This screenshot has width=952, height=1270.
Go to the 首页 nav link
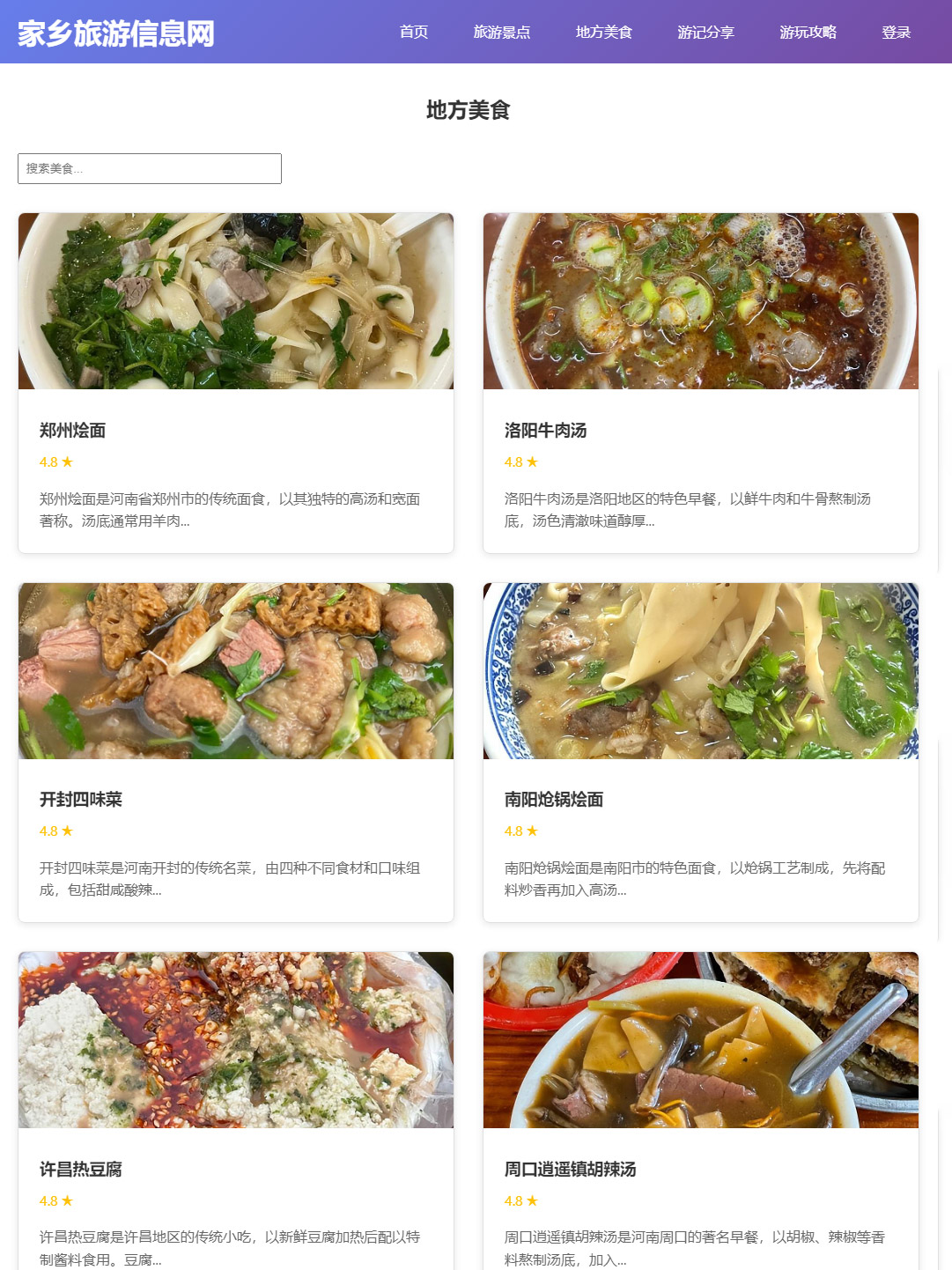point(413,33)
